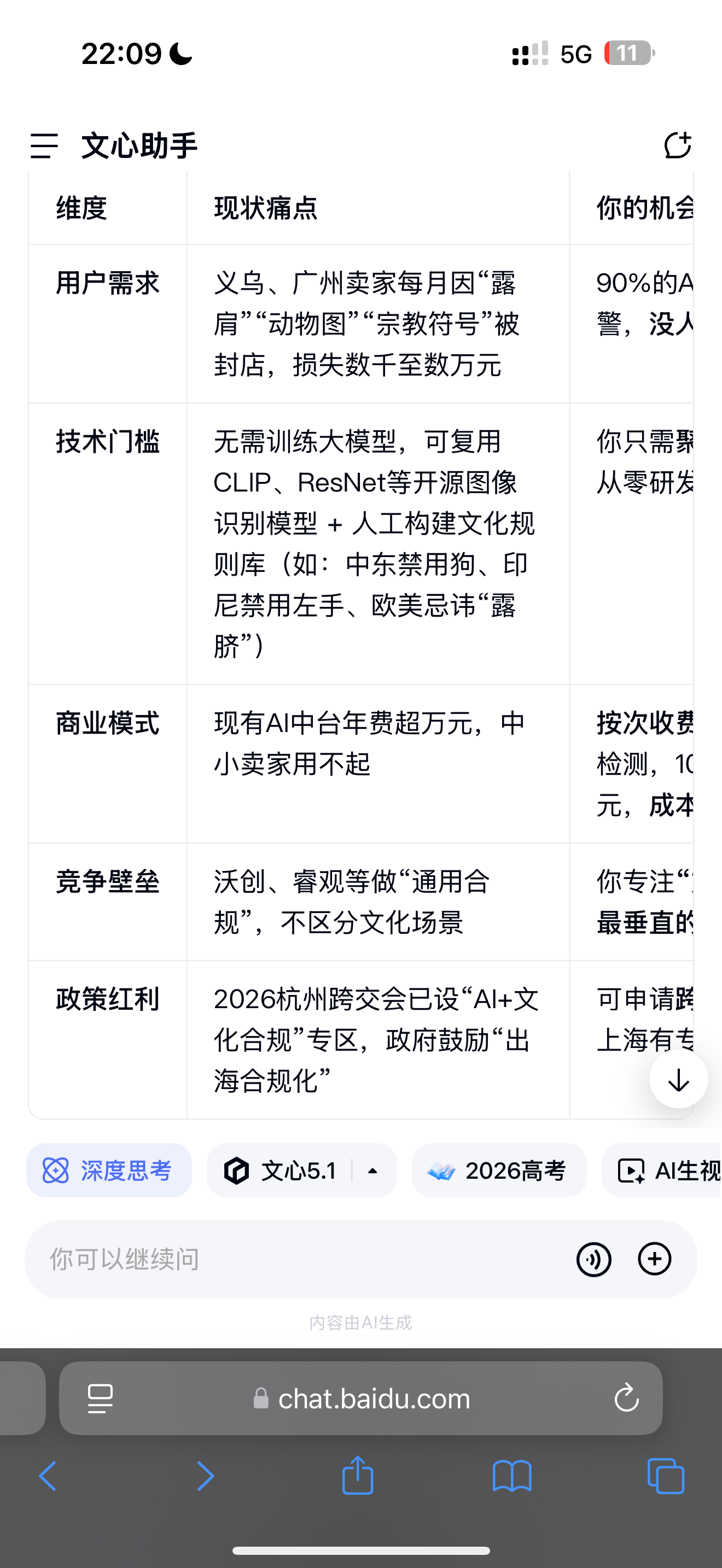Tap the chat.baidu.com address bar

tap(361, 1398)
